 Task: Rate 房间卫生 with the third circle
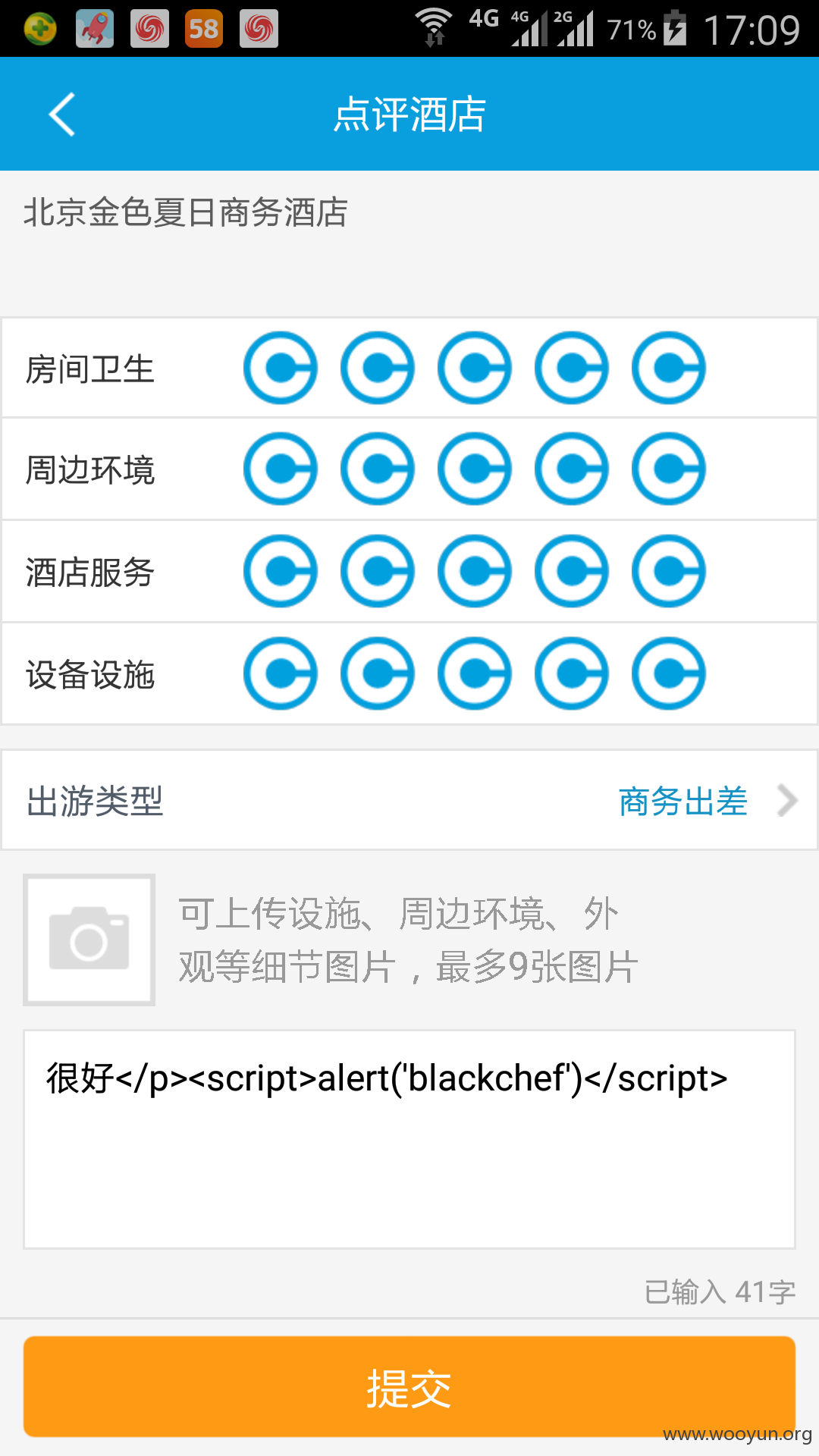(x=475, y=368)
